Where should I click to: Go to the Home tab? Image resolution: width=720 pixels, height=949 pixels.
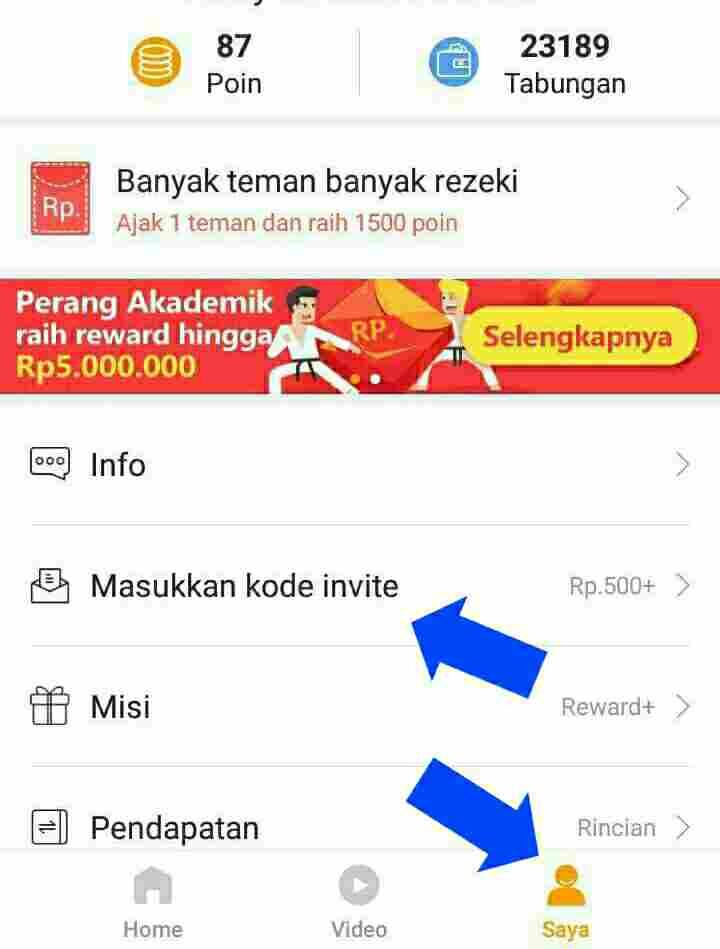pyautogui.click(x=153, y=902)
